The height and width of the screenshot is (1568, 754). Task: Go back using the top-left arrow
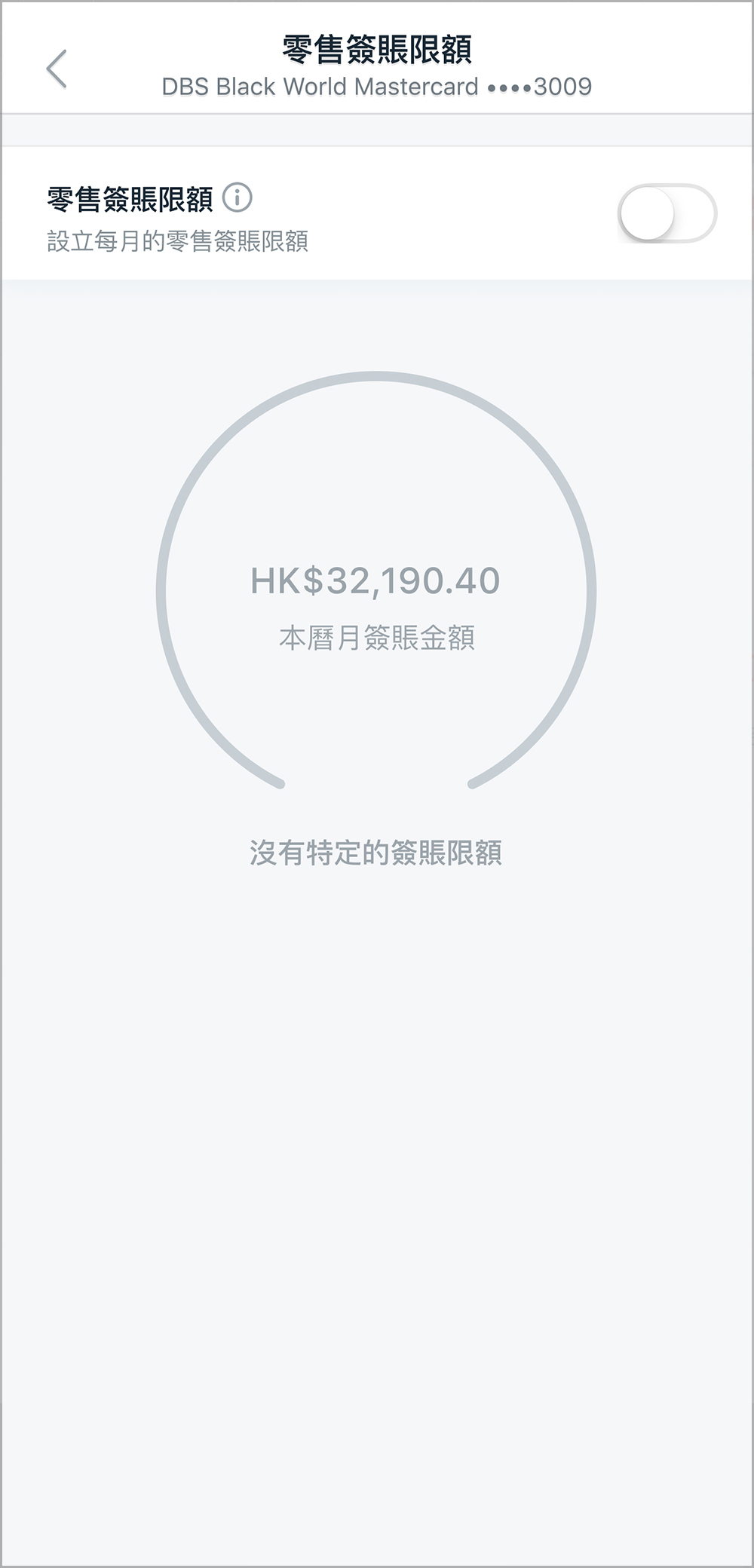pos(57,69)
